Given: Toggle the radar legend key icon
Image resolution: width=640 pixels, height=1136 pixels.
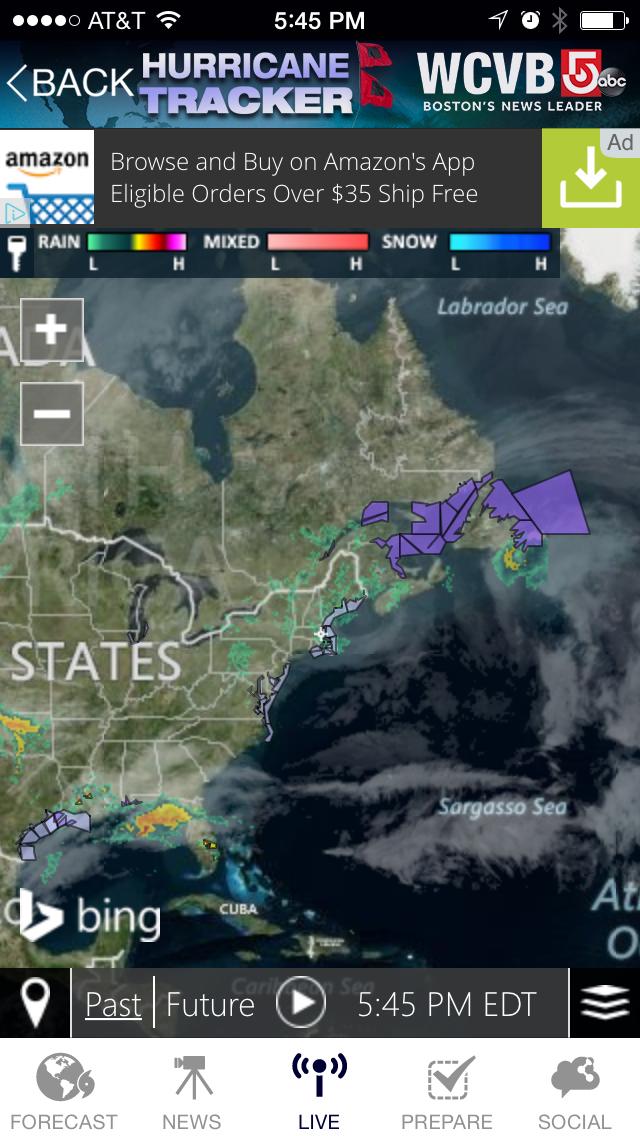Looking at the screenshot, I should tap(16, 251).
